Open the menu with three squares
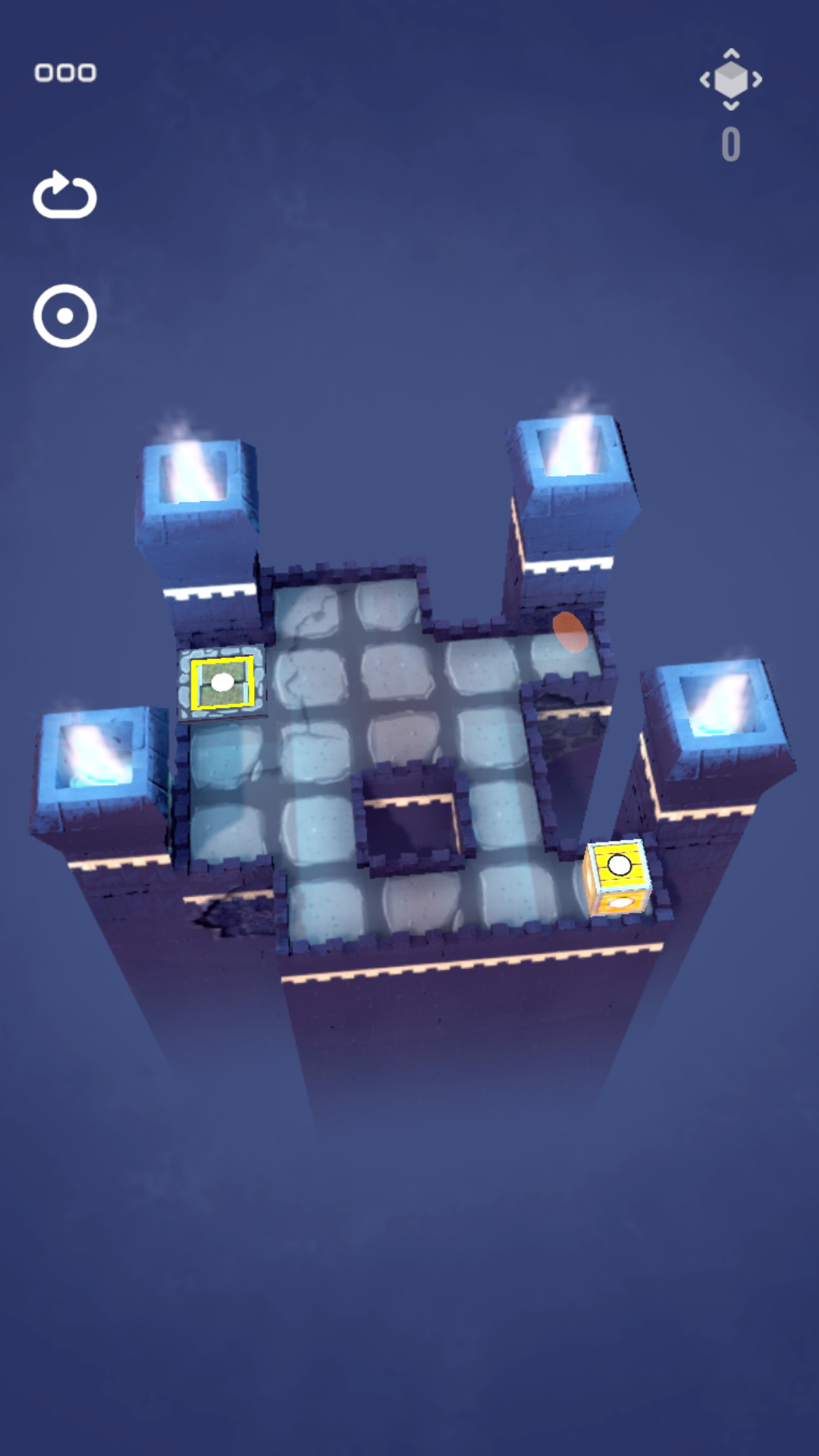Image resolution: width=819 pixels, height=1456 pixels. [65, 73]
